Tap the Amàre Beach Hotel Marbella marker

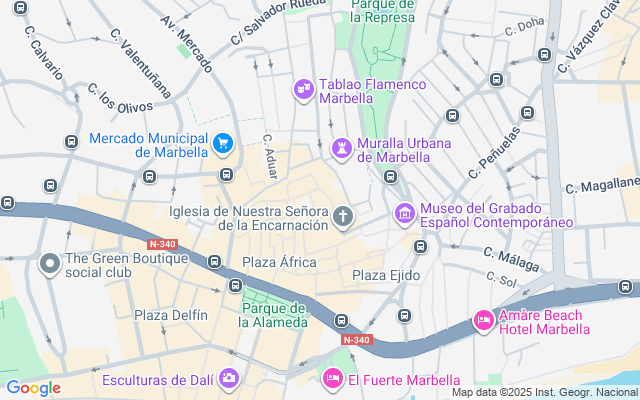coord(483,320)
